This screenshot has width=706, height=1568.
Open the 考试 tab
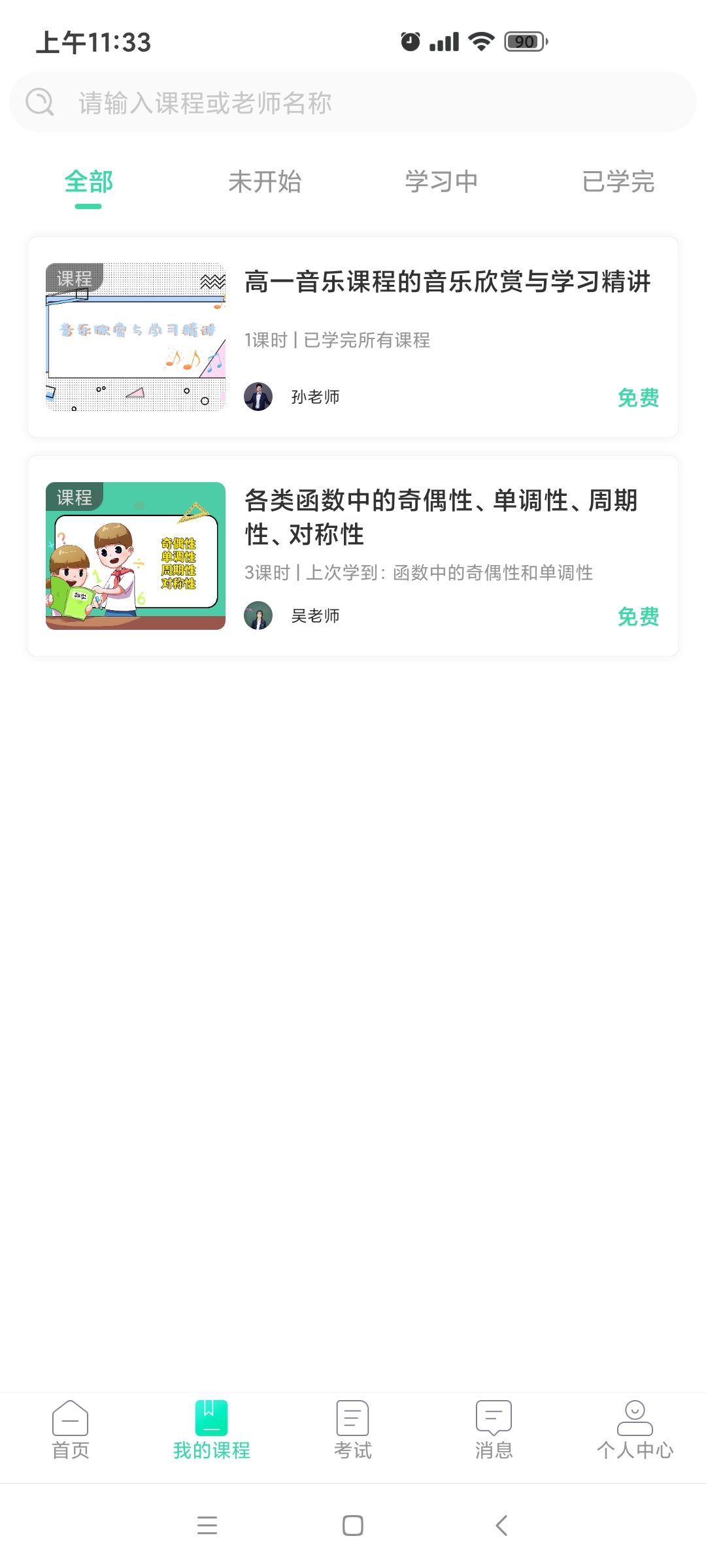[x=353, y=1431]
